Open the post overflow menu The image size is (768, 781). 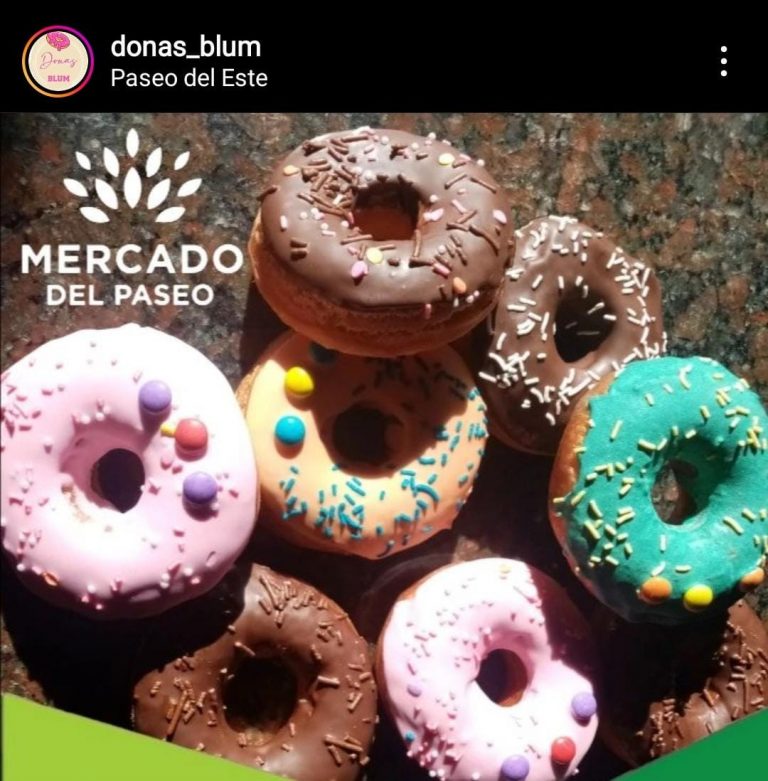pos(723,61)
